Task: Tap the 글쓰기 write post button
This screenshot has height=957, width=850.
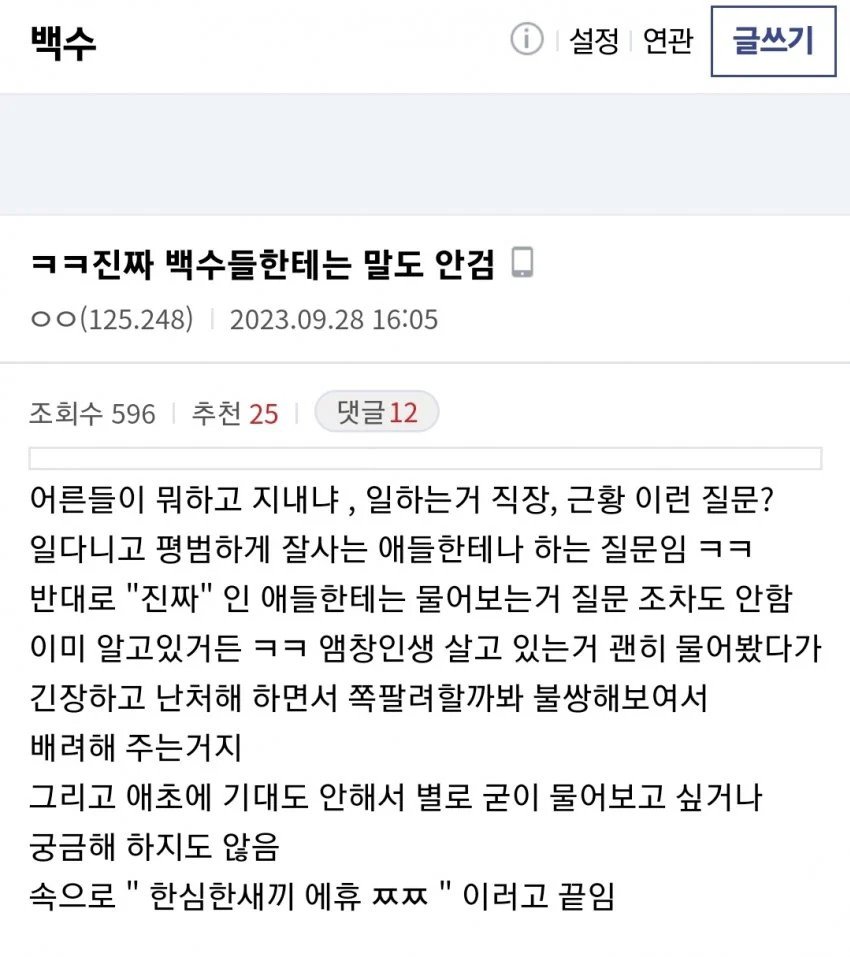Action: tap(773, 41)
